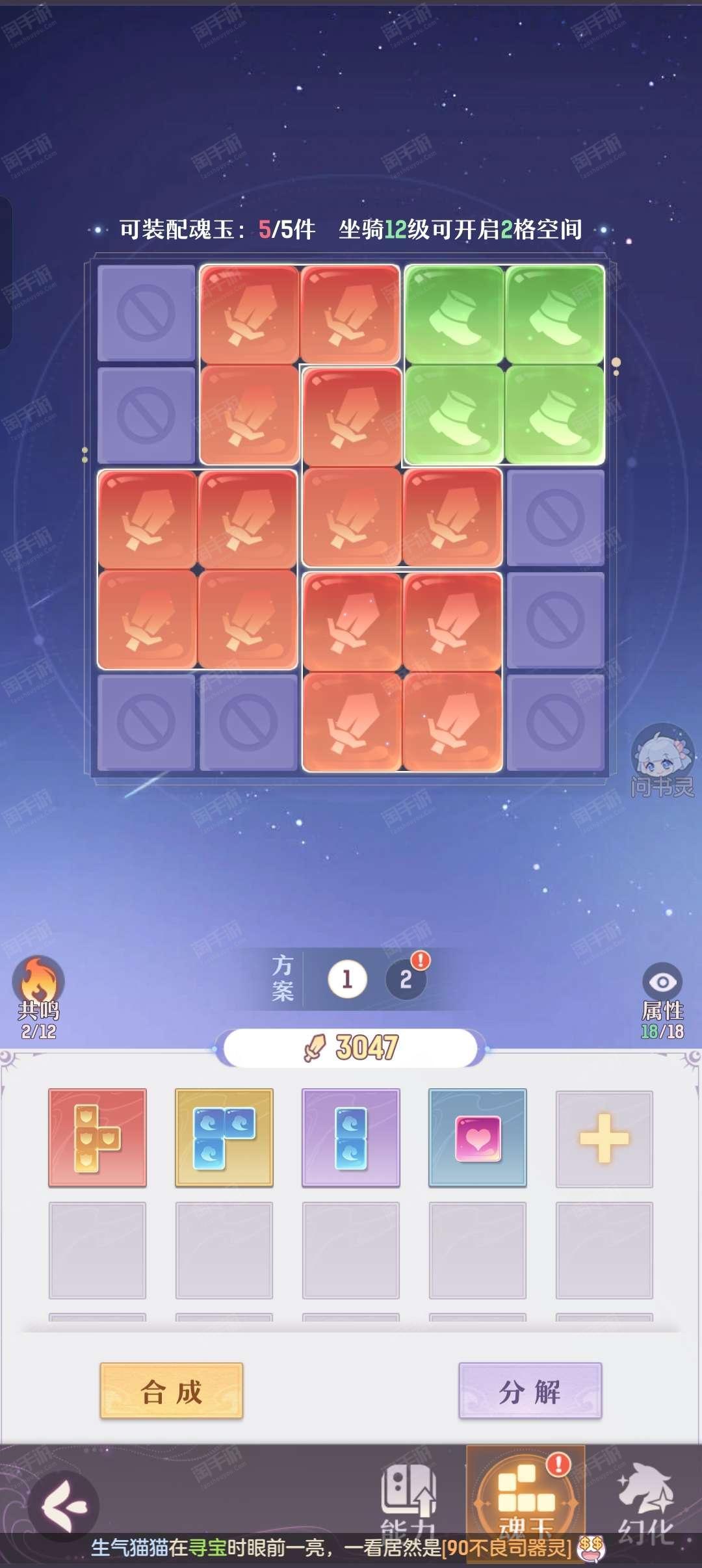The image size is (702, 1568).
Task: Select scheme 1
Action: (x=347, y=979)
